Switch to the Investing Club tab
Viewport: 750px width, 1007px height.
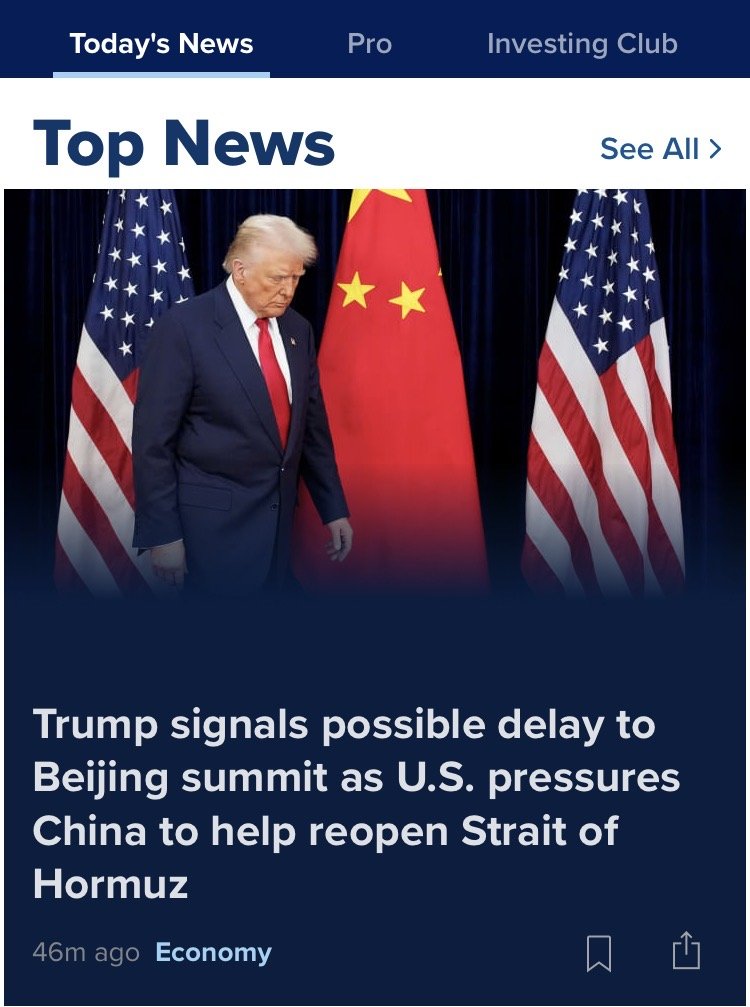(581, 44)
